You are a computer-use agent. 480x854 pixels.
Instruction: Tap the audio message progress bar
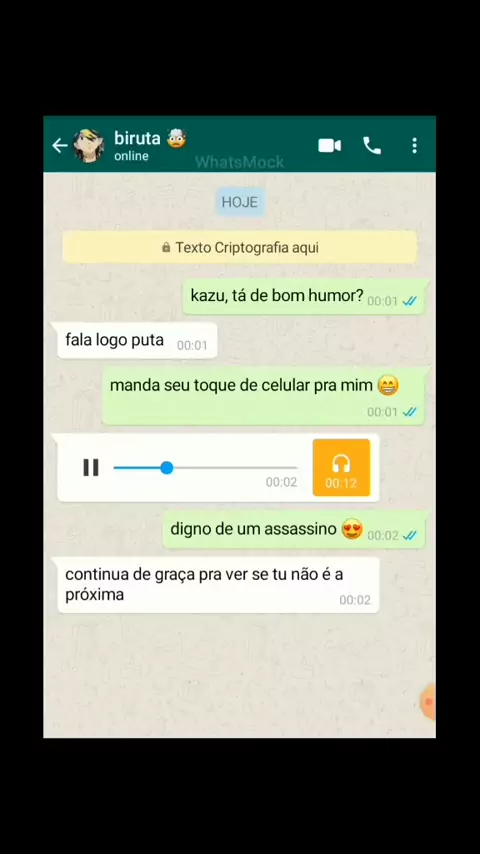tap(205, 467)
